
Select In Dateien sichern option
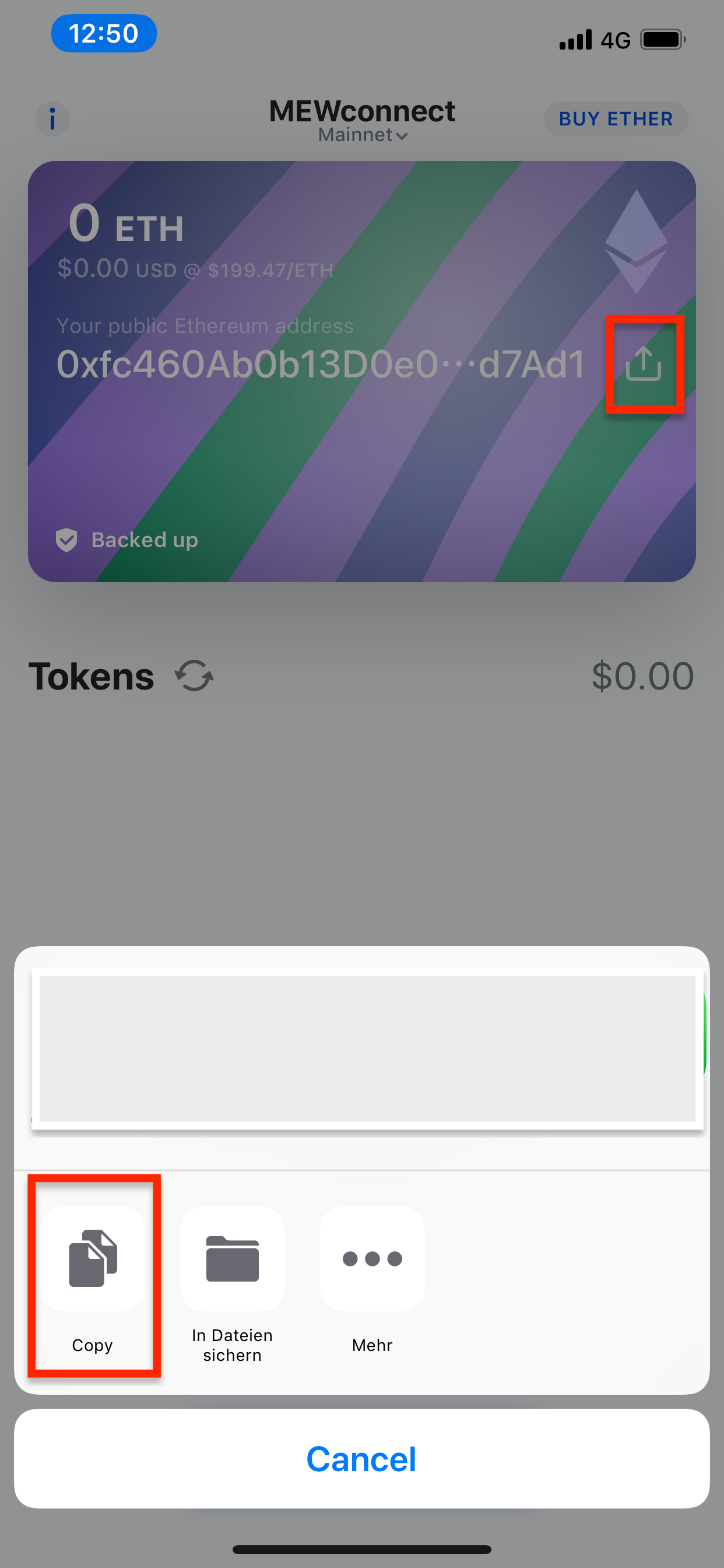point(233,1259)
